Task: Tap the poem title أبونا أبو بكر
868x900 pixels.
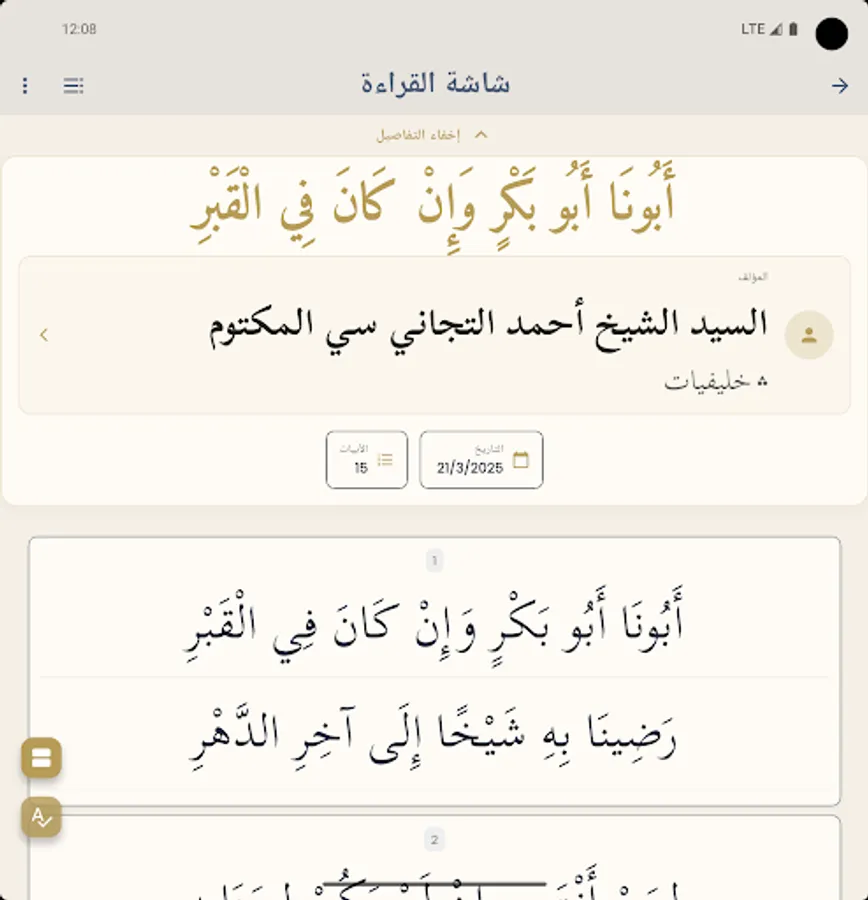Action: click(434, 200)
